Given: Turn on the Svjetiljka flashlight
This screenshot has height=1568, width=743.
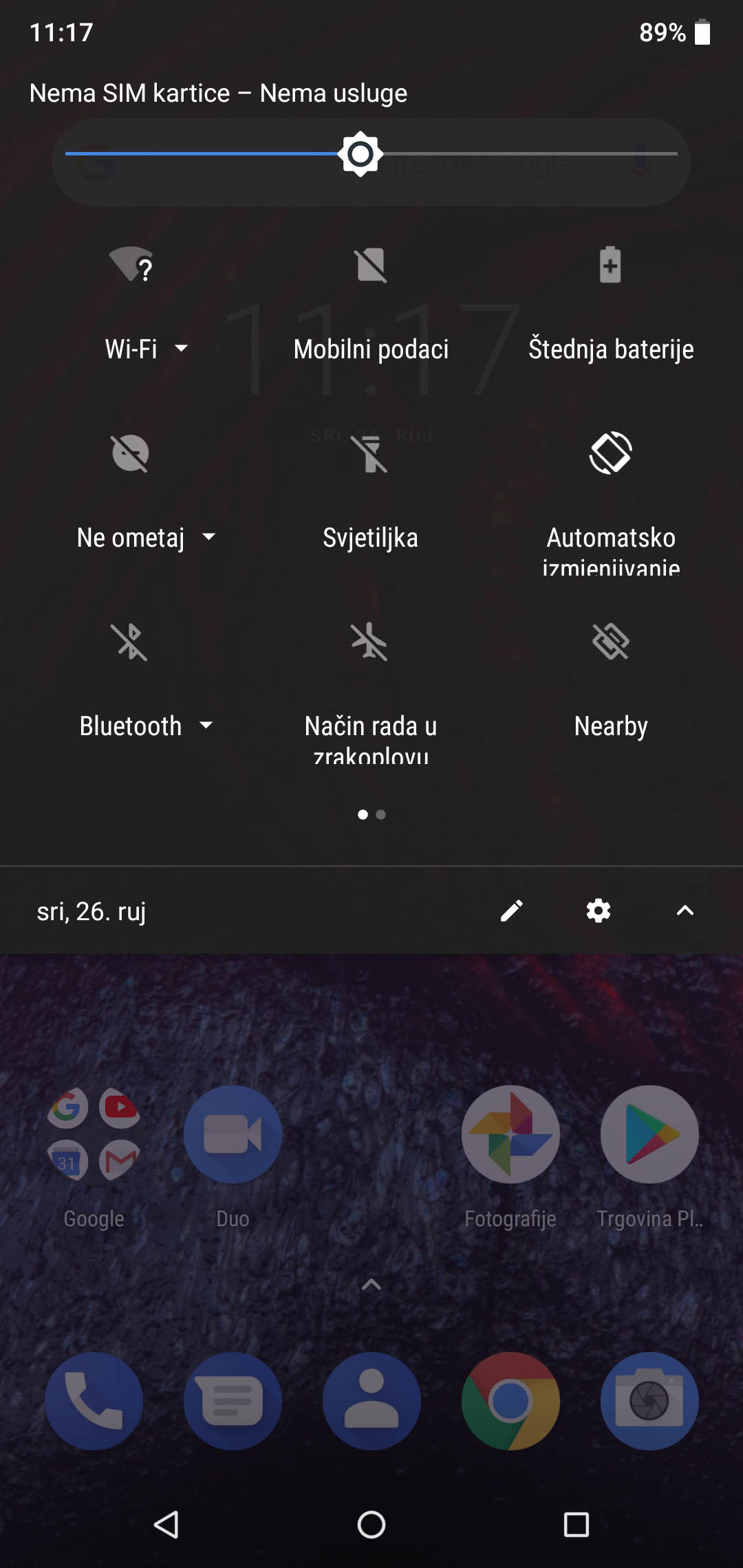Looking at the screenshot, I should coord(371,453).
